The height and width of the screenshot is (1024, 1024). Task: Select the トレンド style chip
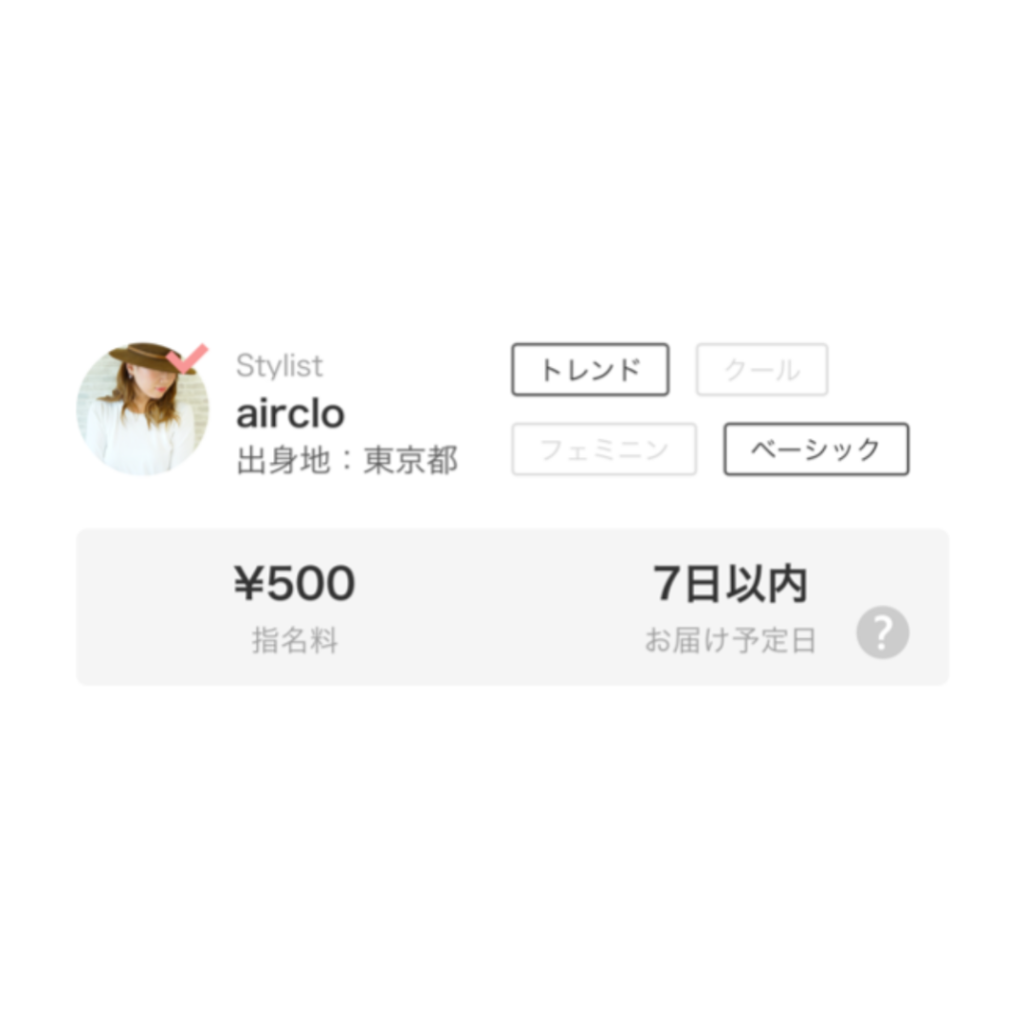[x=590, y=370]
